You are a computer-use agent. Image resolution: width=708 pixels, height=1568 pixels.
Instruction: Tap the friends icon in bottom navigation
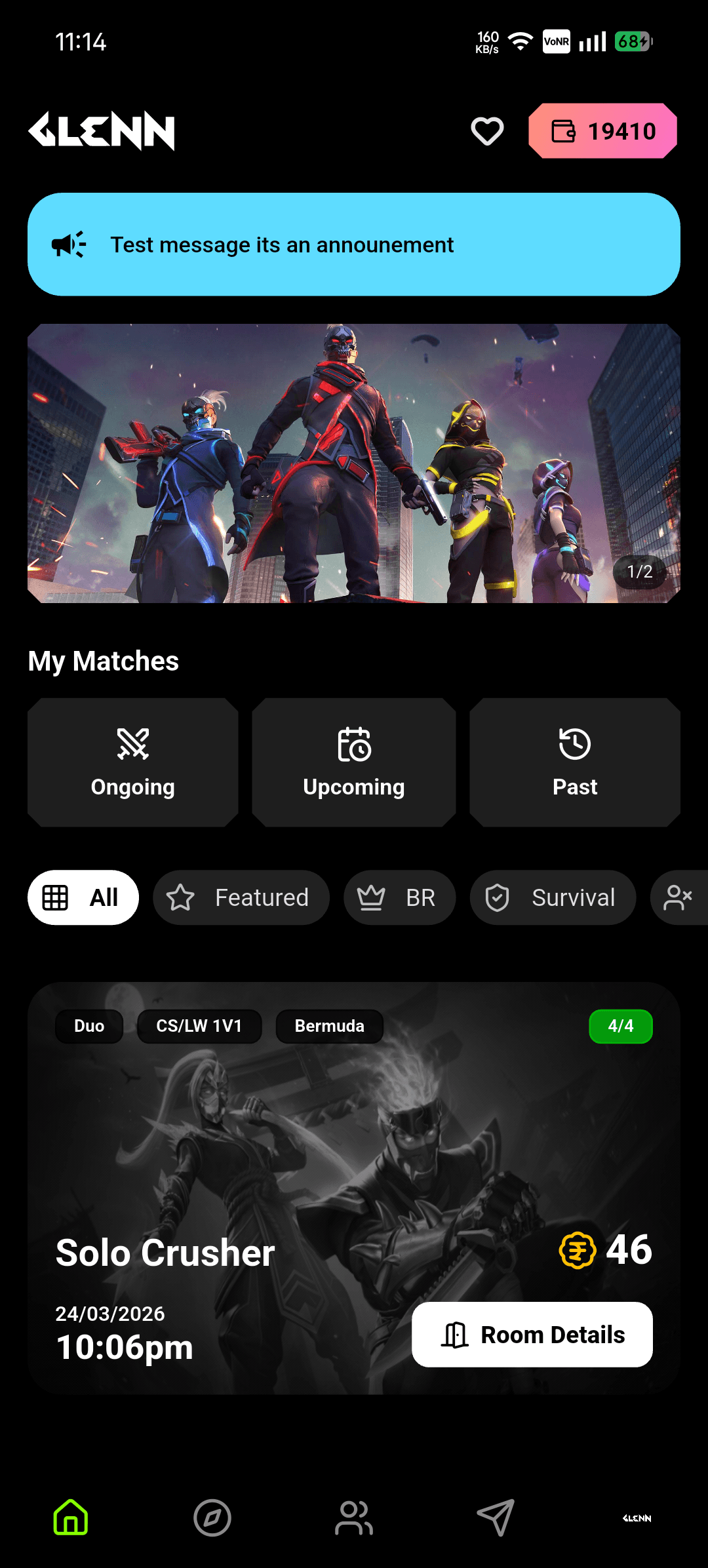tap(353, 1518)
